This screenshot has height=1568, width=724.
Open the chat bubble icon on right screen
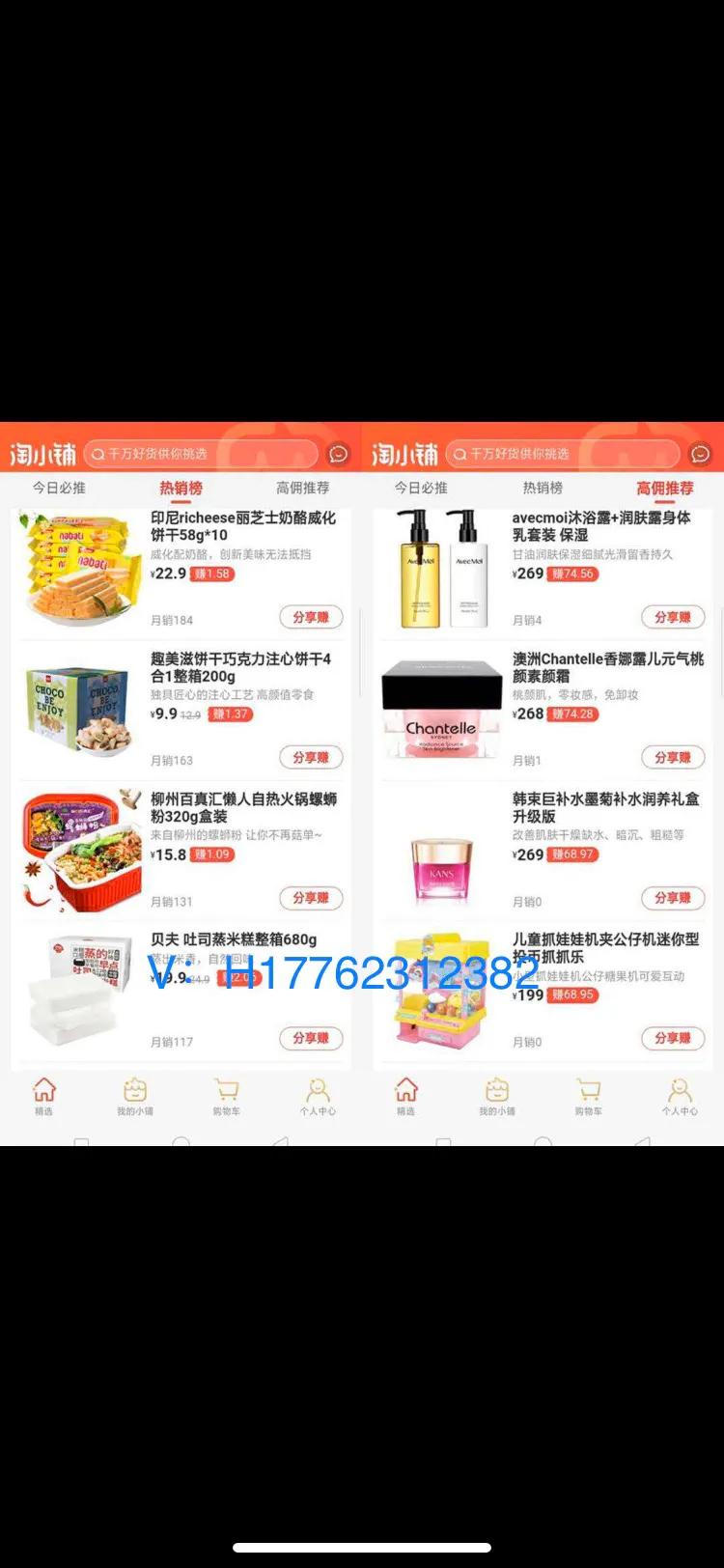point(701,454)
